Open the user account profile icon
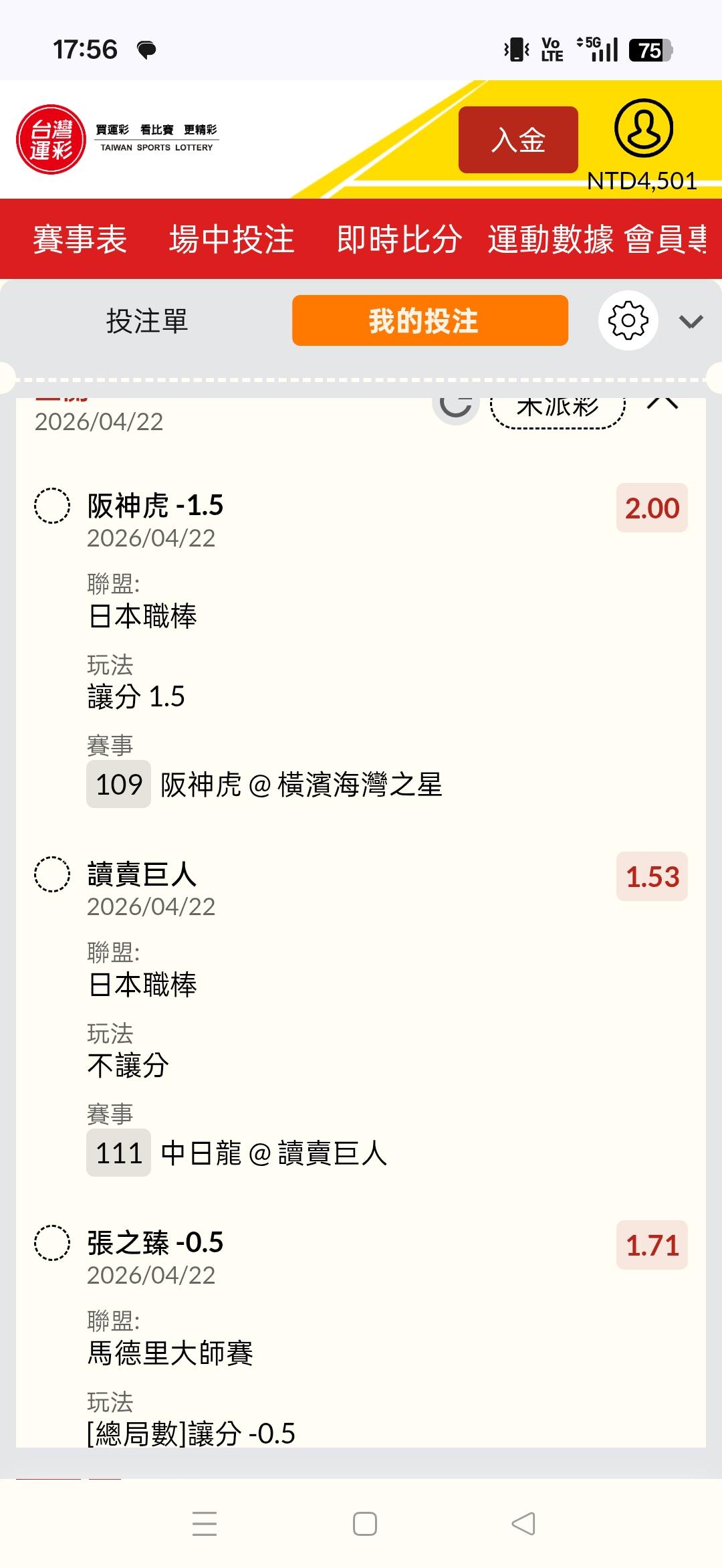This screenshot has width=722, height=1568. click(x=643, y=128)
